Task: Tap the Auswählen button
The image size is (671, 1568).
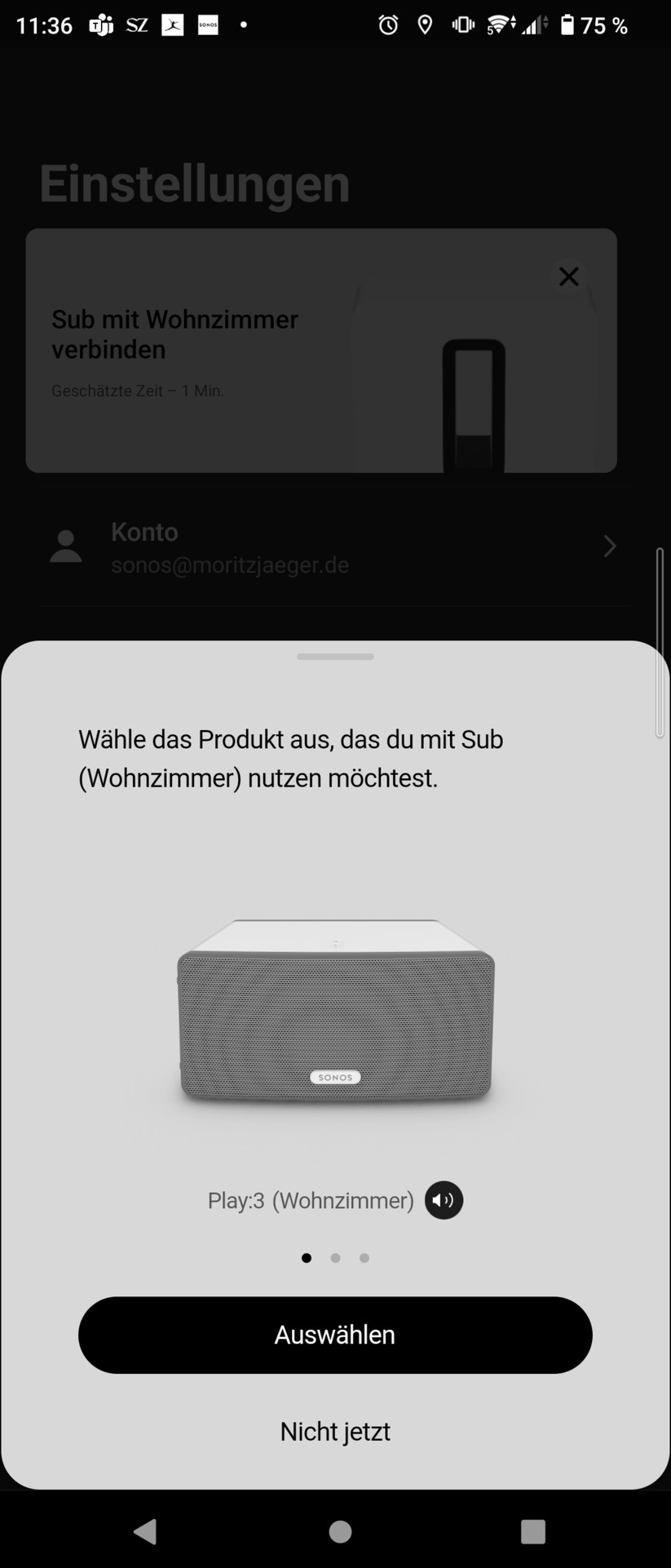Action: pos(335,1335)
